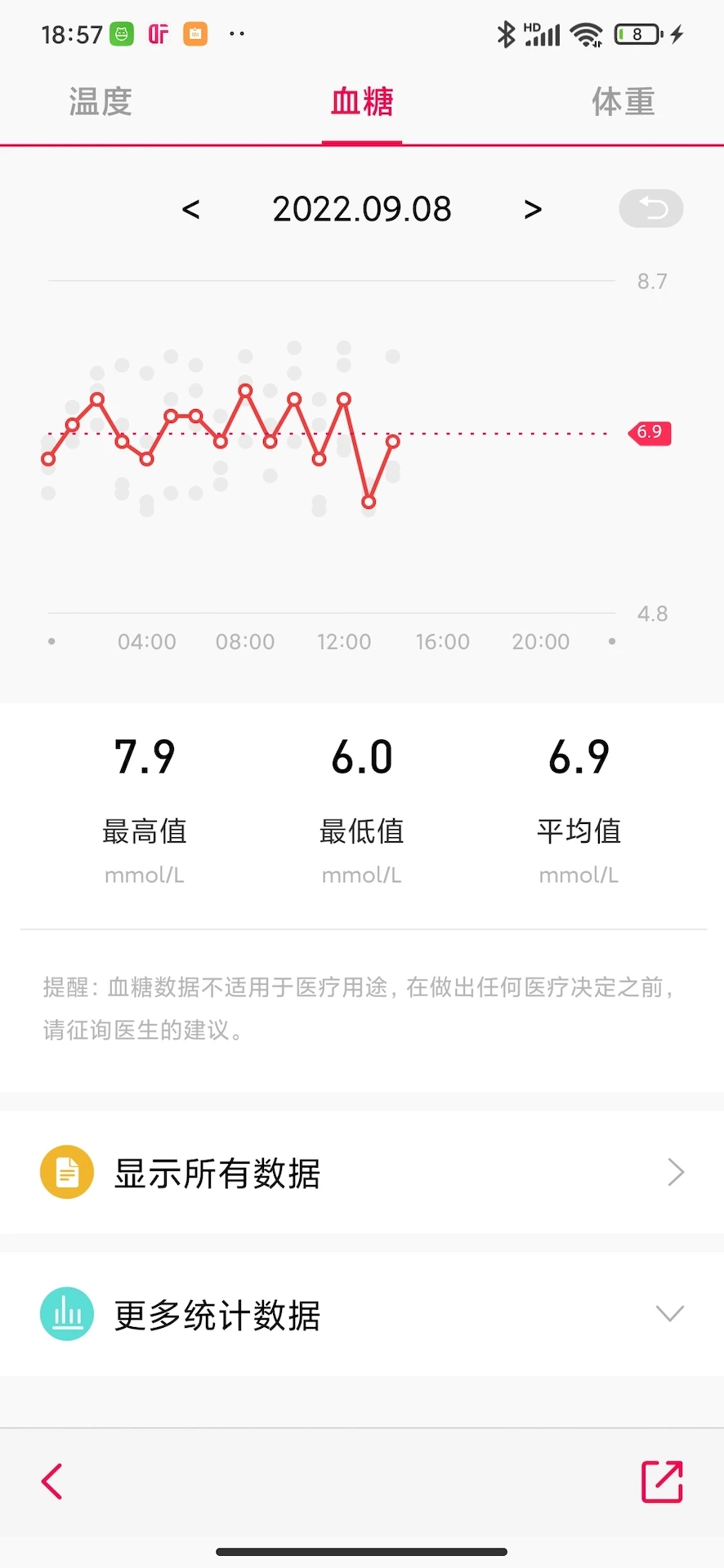Image resolution: width=724 pixels, height=1568 pixels.
Task: Tap the 6.9 average value label on the chart
Action: (x=650, y=432)
